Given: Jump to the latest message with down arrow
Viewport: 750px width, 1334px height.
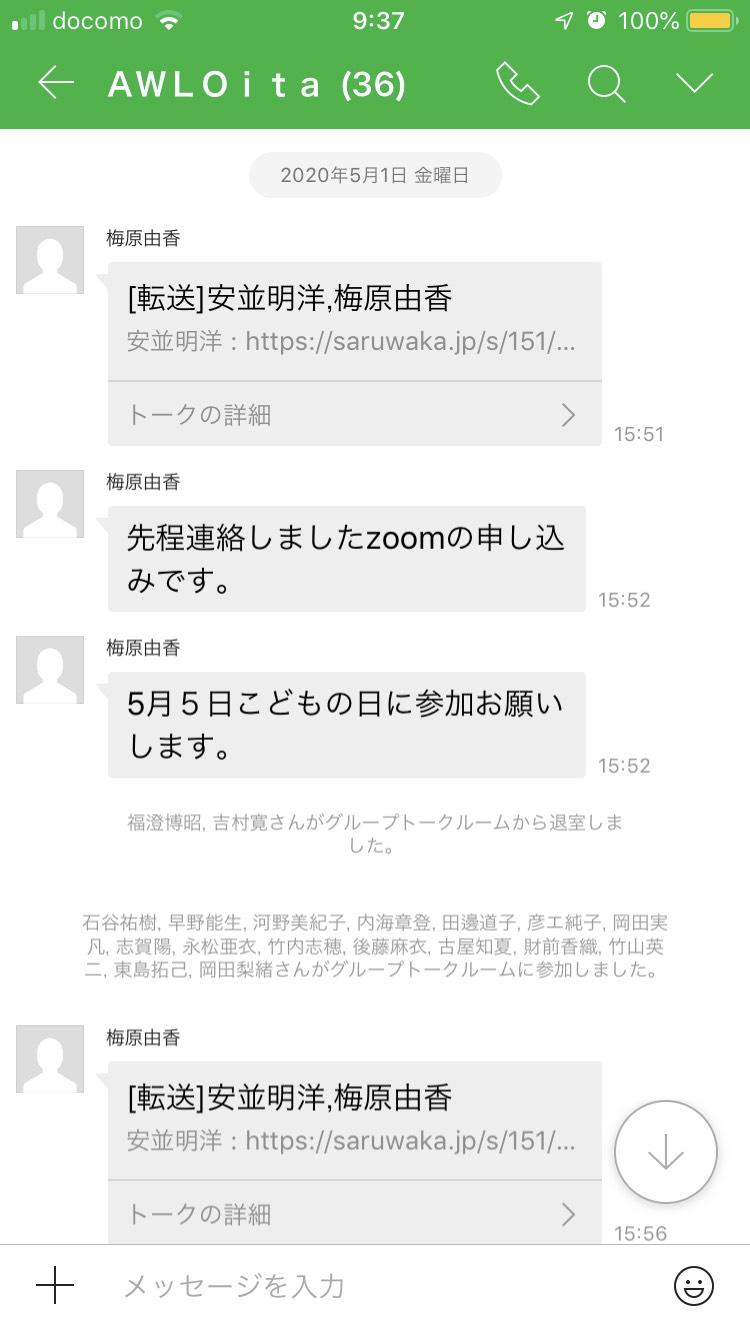Looking at the screenshot, I should (x=666, y=1153).
